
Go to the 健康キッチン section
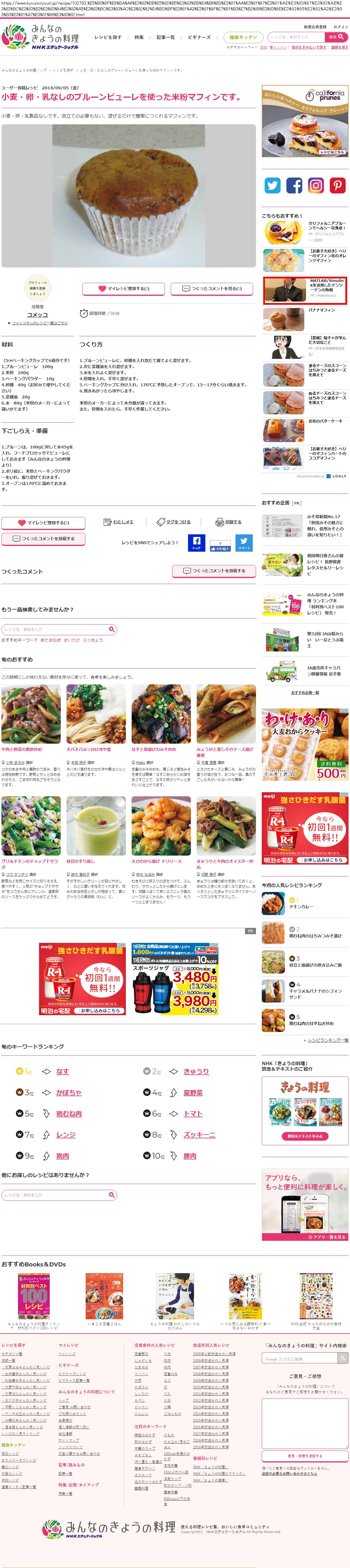pyautogui.click(x=243, y=37)
